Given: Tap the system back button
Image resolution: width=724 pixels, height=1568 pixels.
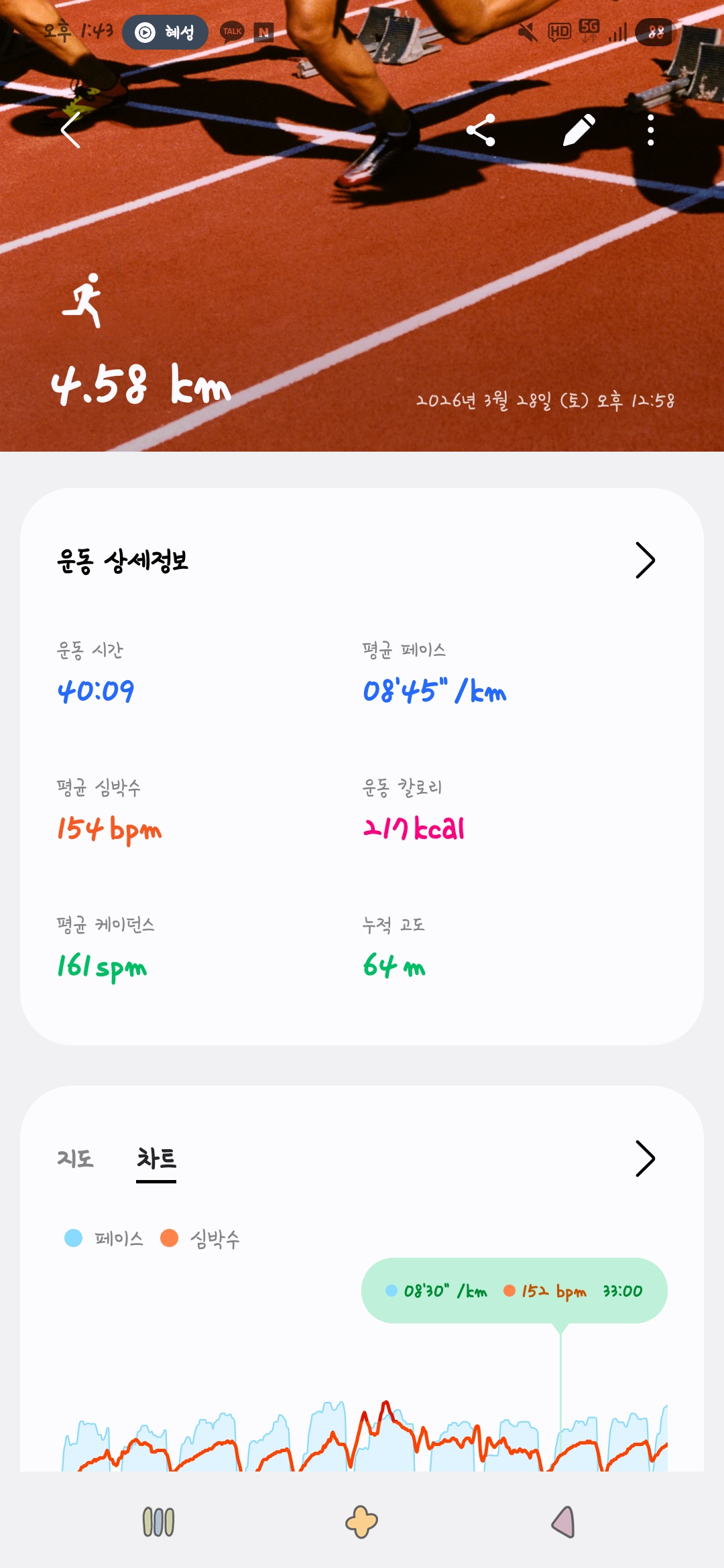Looking at the screenshot, I should (564, 1522).
